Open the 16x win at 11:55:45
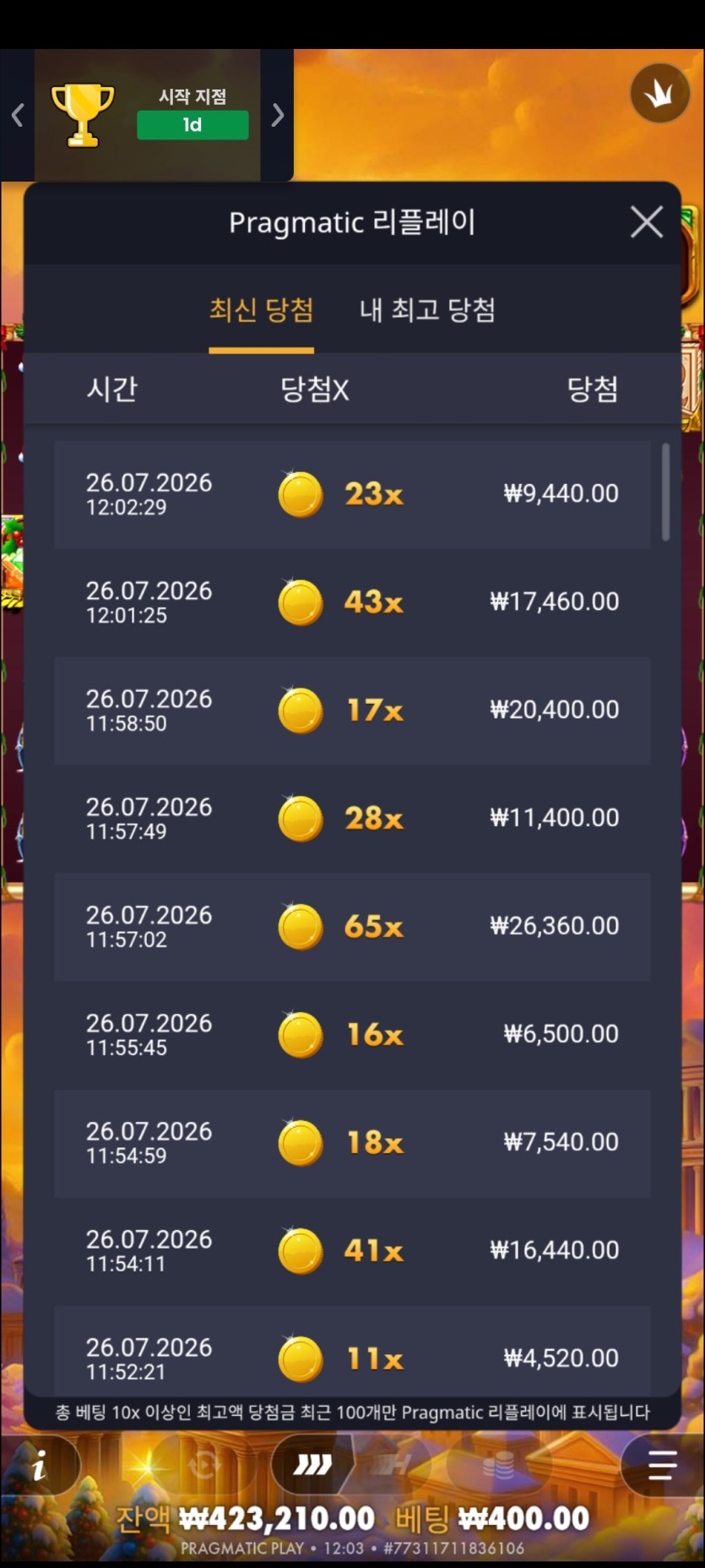 [x=352, y=1035]
